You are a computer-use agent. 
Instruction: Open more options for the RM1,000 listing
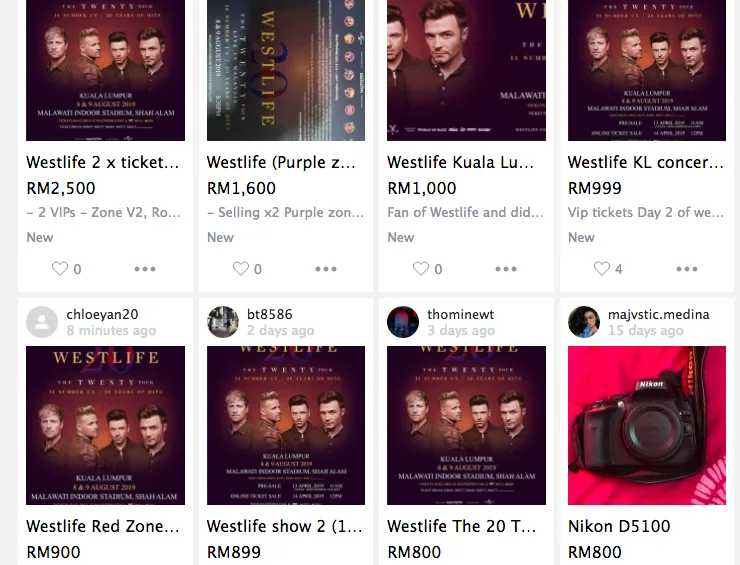tap(506, 269)
